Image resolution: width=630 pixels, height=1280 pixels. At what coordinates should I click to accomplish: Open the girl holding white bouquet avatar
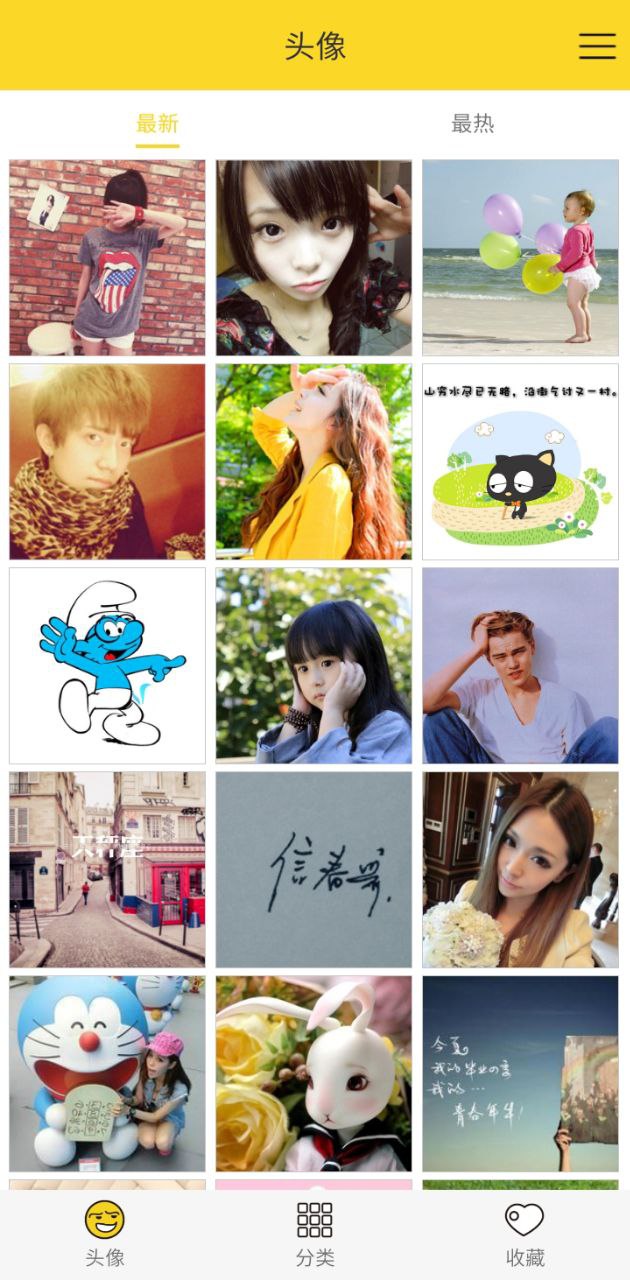click(520, 869)
